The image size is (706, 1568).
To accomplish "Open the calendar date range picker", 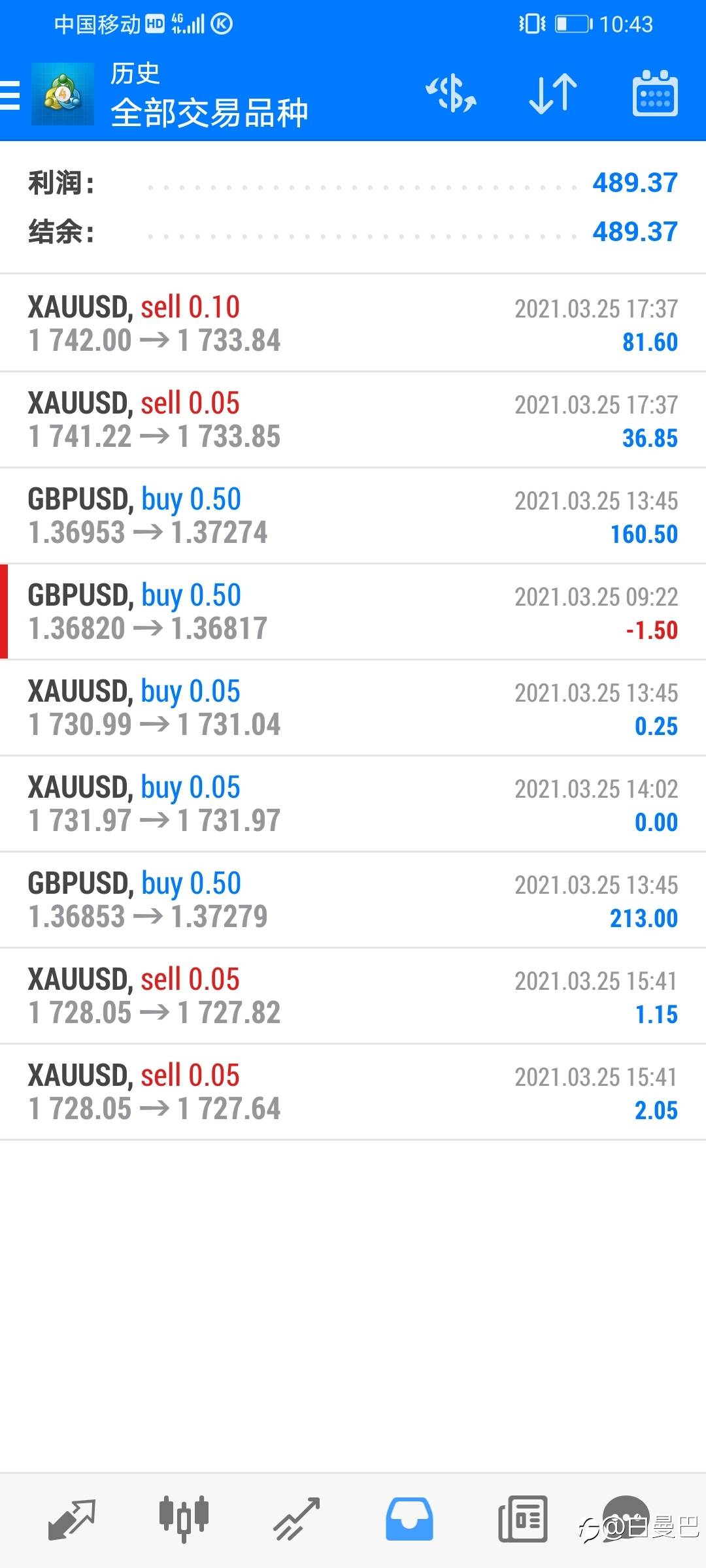I will pyautogui.click(x=654, y=93).
